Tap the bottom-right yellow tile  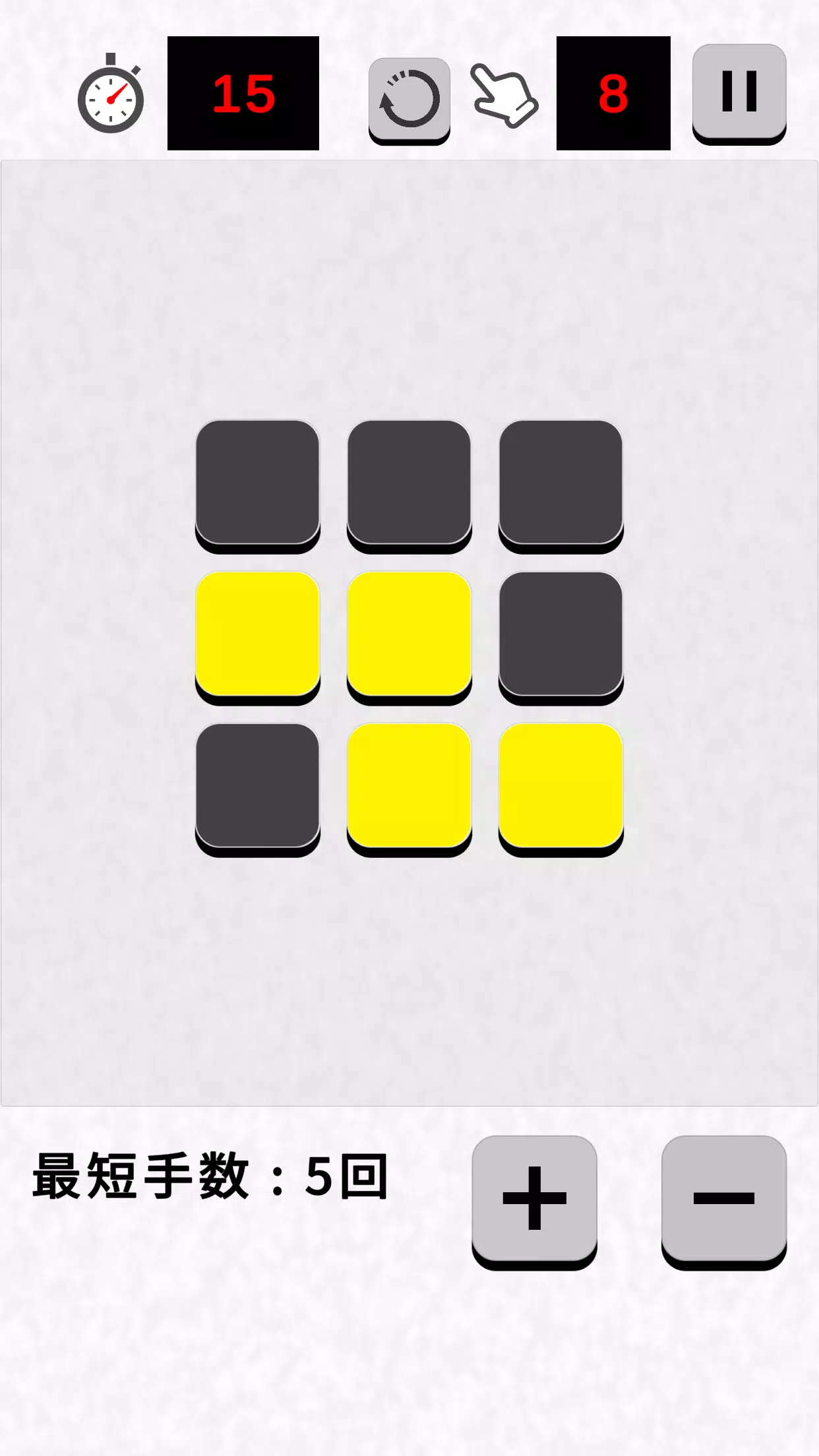(562, 785)
